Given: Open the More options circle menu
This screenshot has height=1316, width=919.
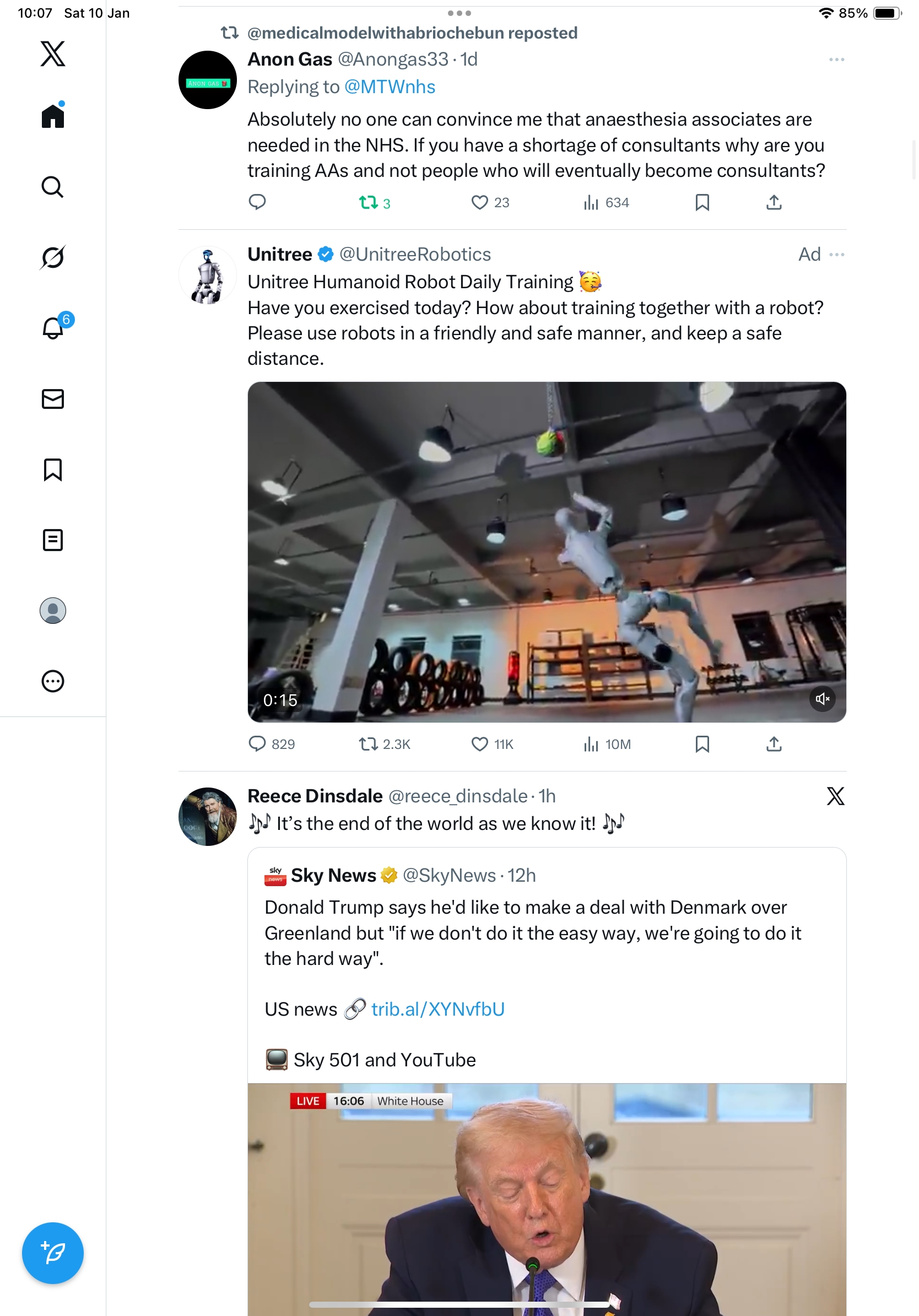Looking at the screenshot, I should pos(53,681).
